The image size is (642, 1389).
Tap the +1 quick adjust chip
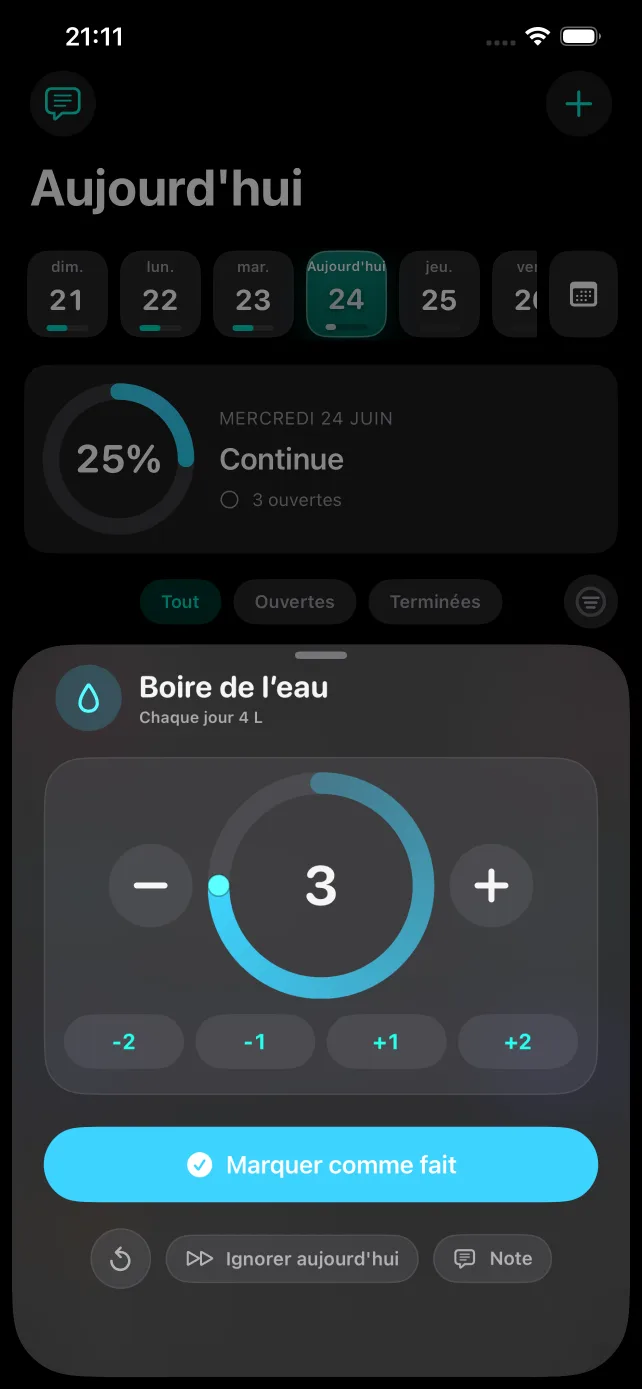click(386, 1042)
